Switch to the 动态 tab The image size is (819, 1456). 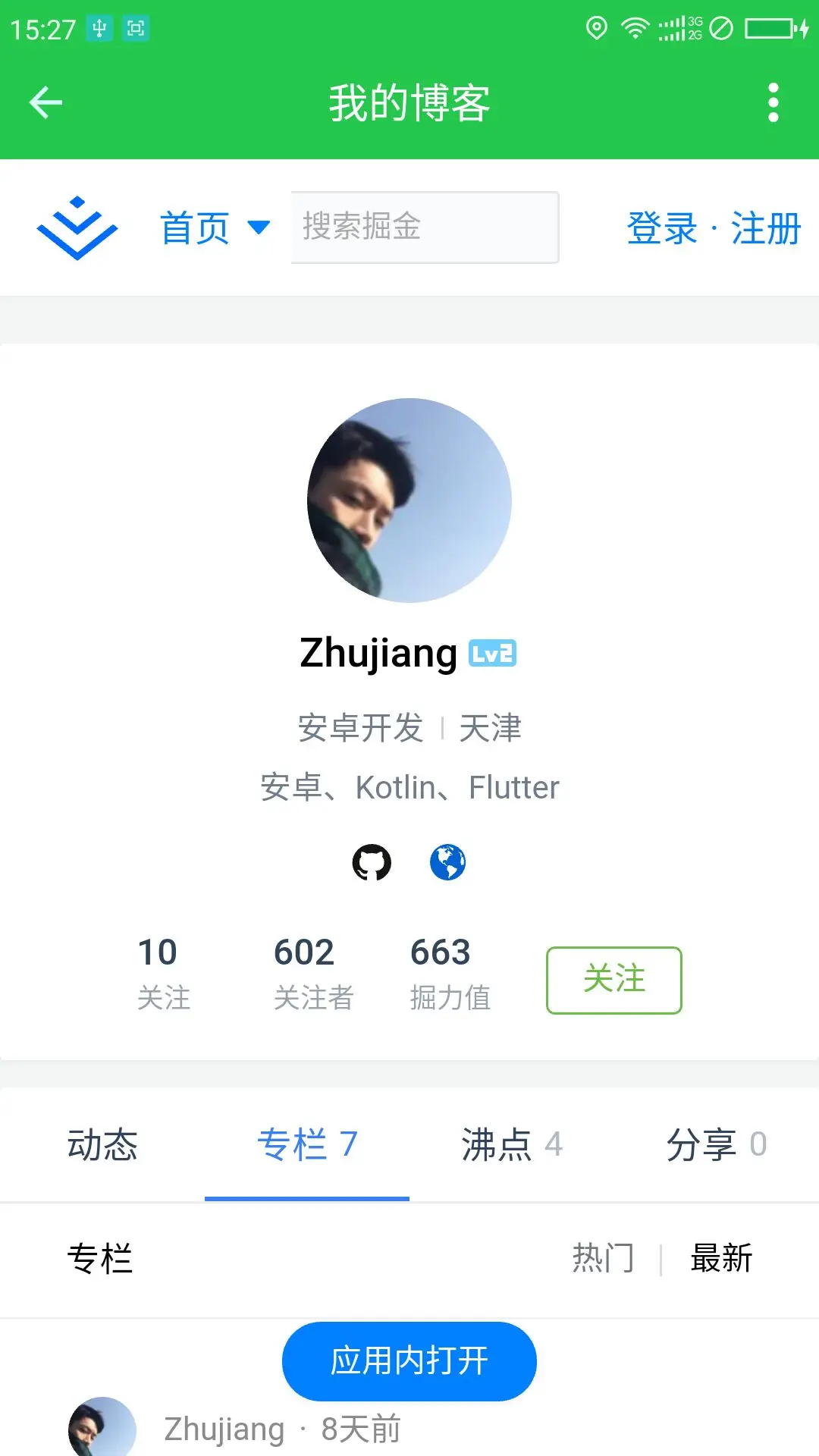pyautogui.click(x=102, y=1144)
